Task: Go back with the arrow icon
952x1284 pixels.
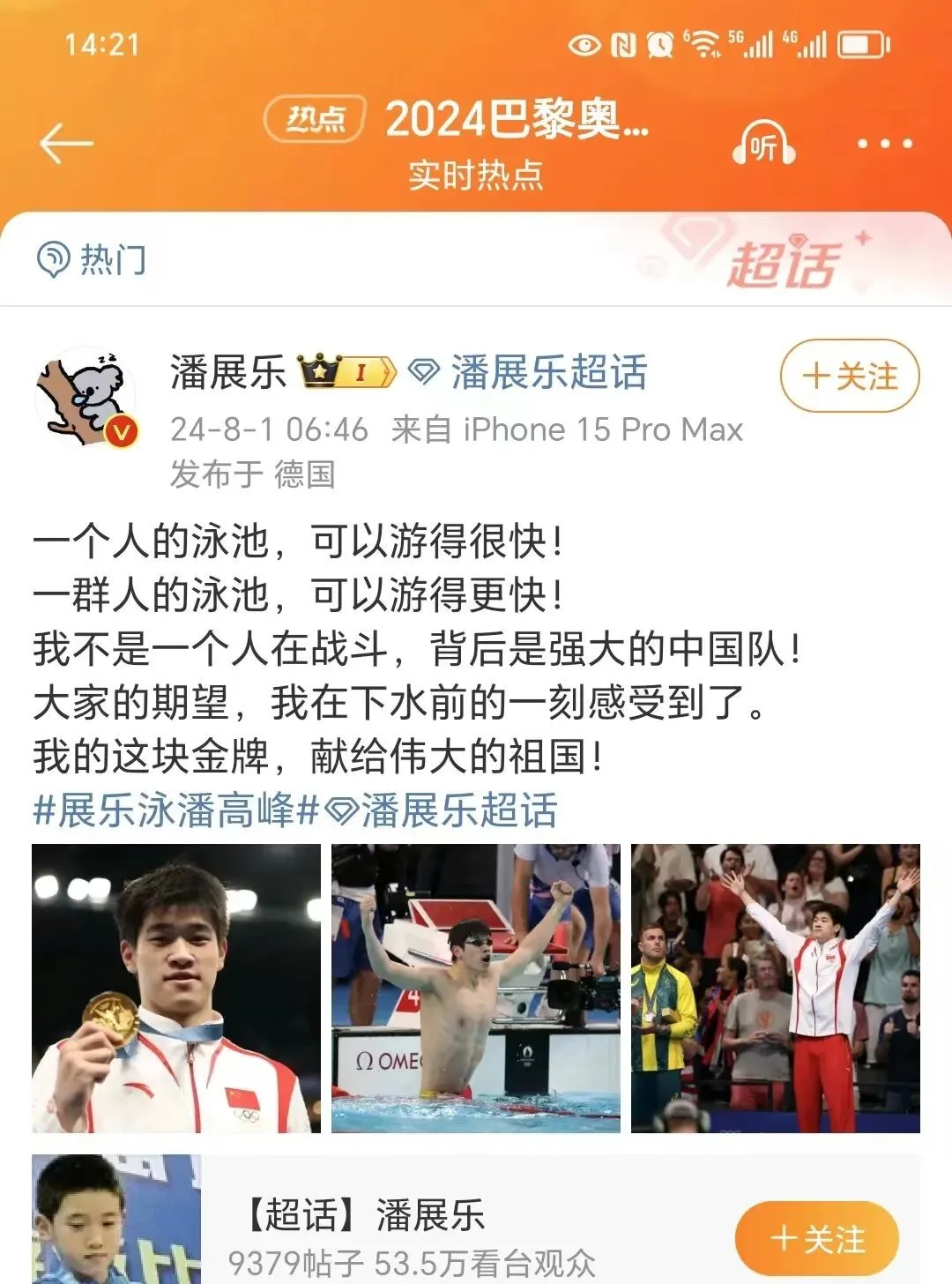Action: 66,143
